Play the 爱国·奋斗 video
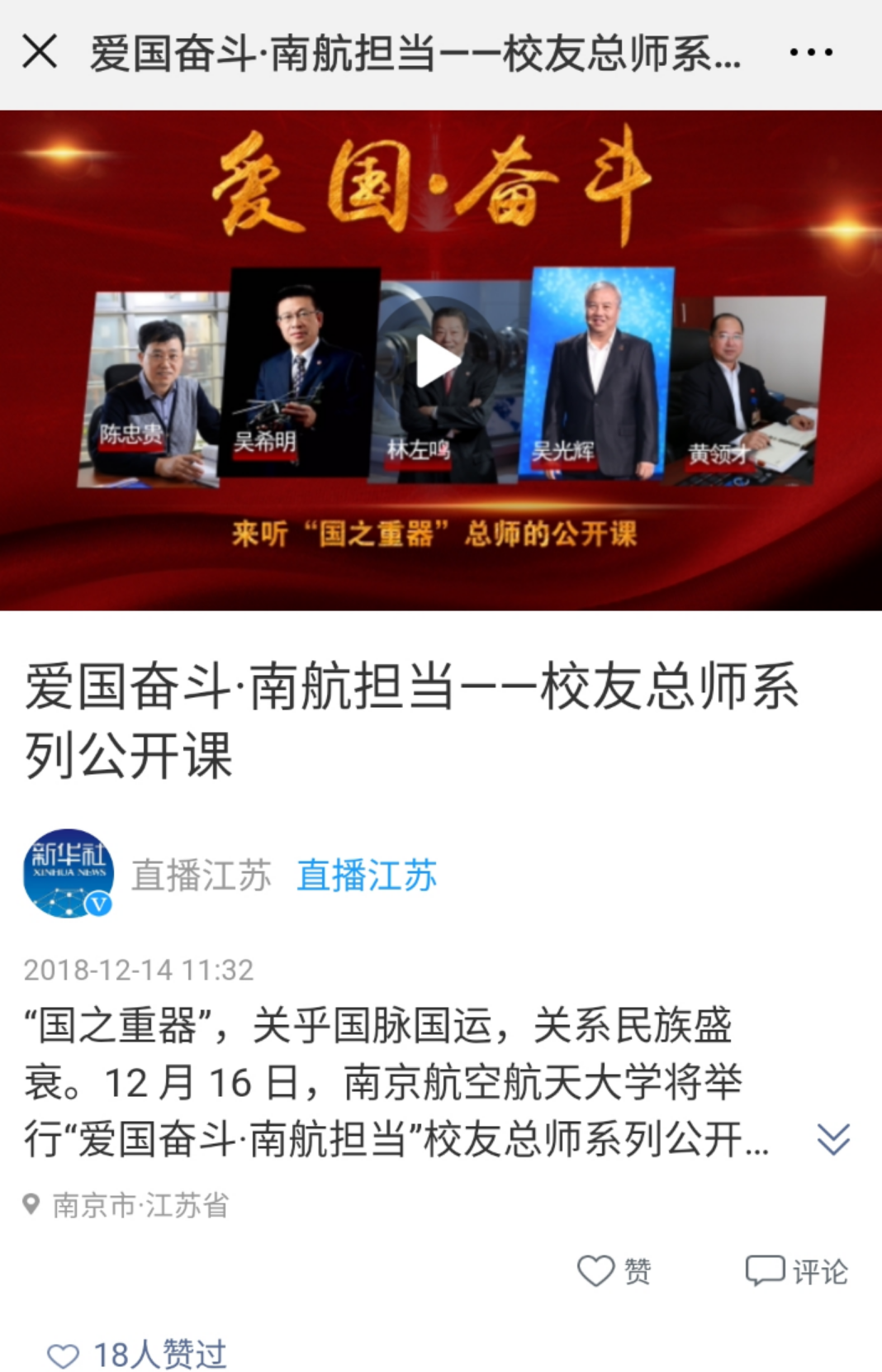 (x=437, y=361)
